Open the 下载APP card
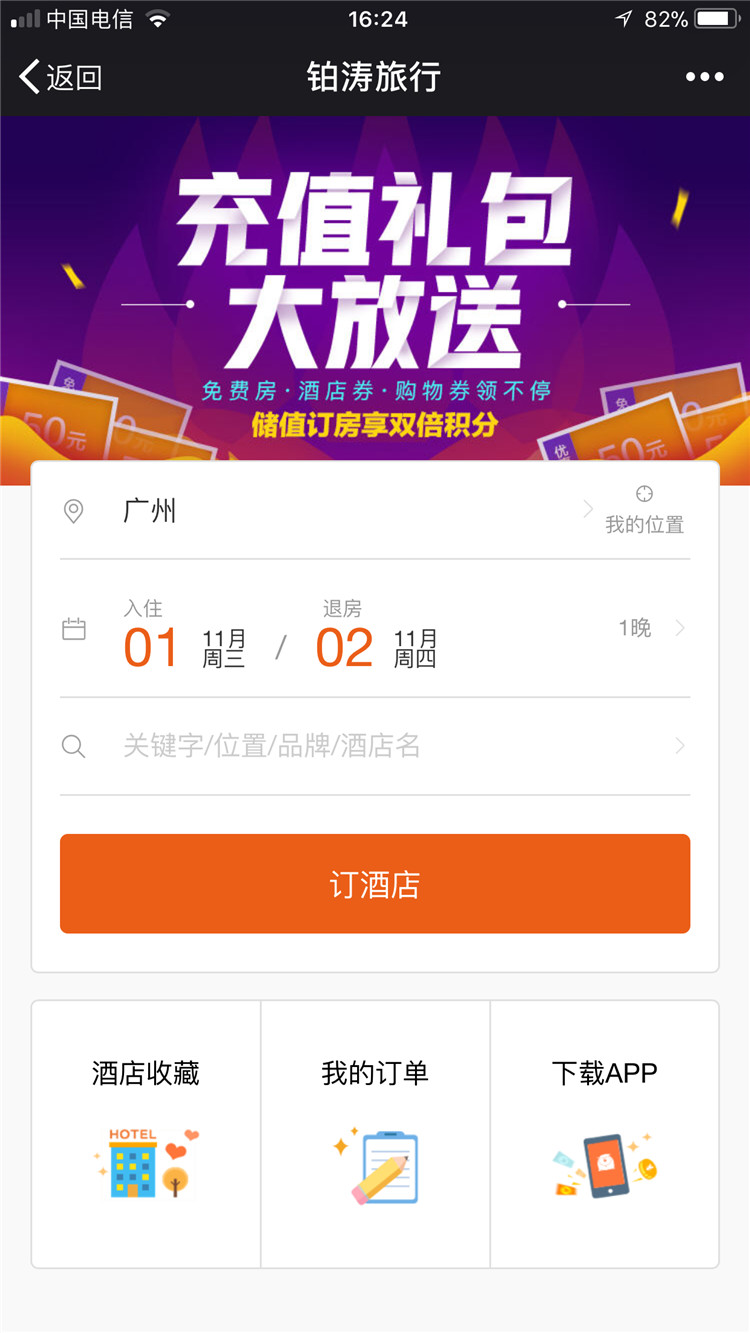The height and width of the screenshot is (1333, 750). point(604,1134)
